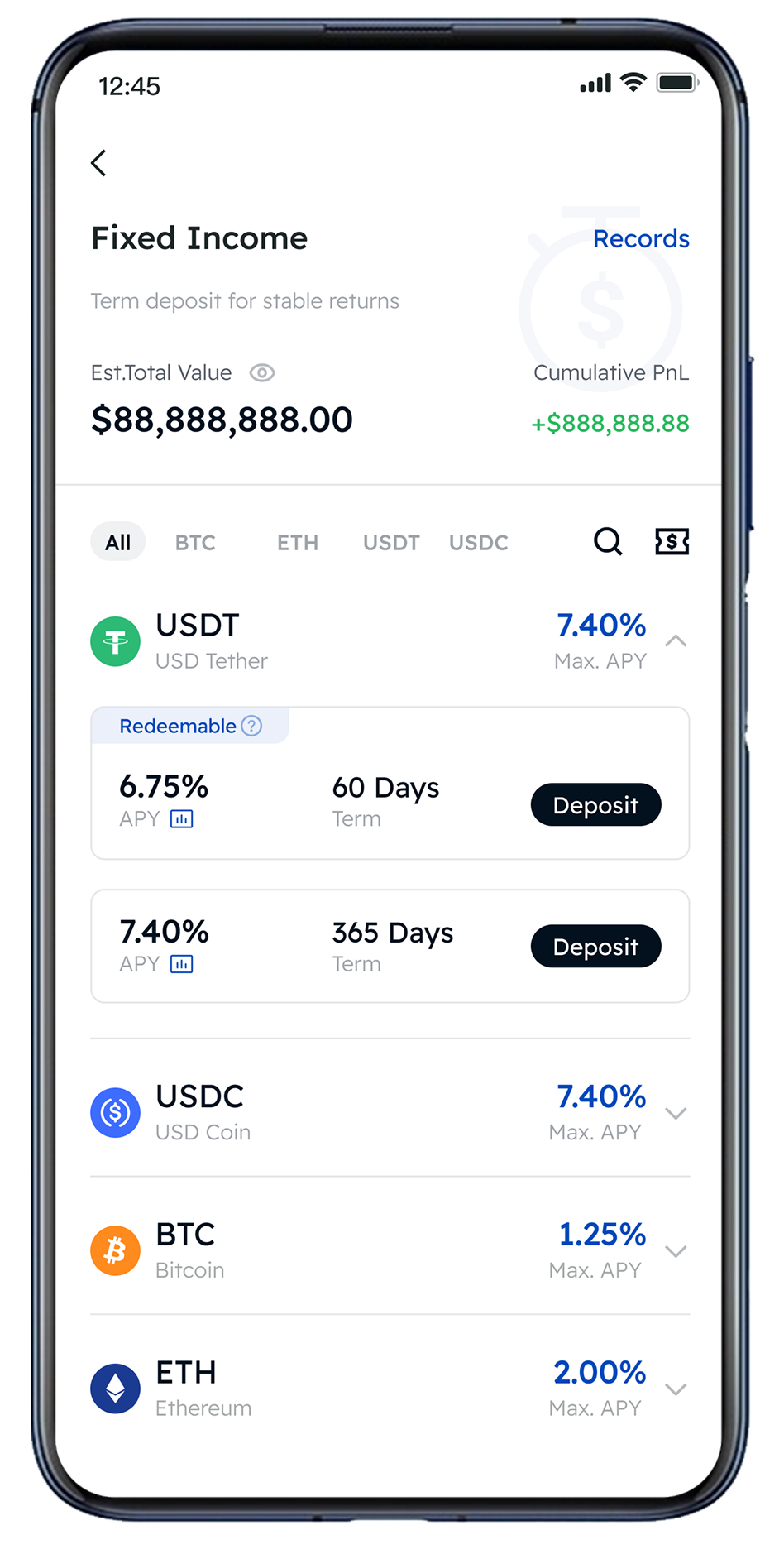Screen dimensions: 784x1559
Task: Go back using the back arrow
Action: (98, 163)
